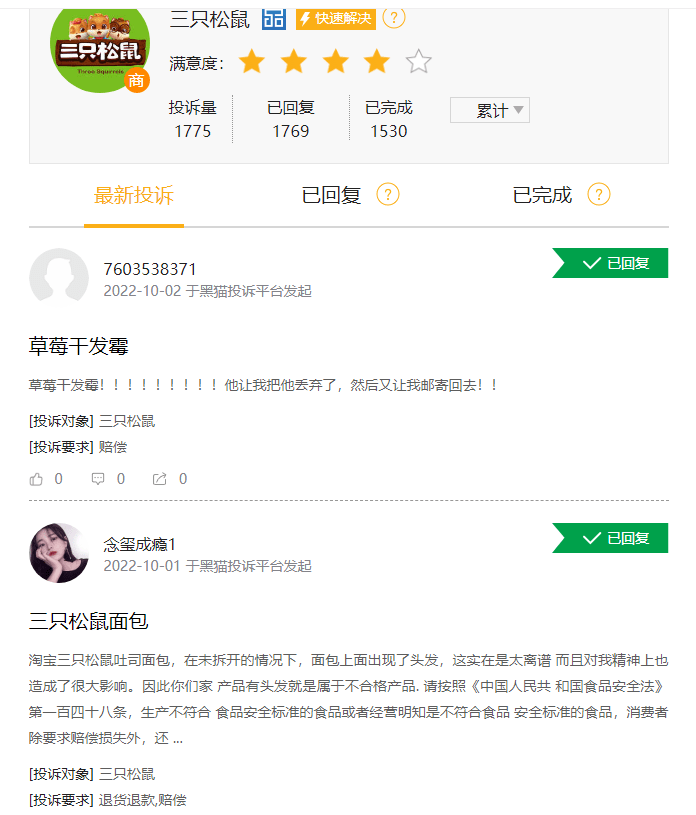Open the 草莓干发霉 complaint
Screen dimensions: 696x815
point(79,347)
